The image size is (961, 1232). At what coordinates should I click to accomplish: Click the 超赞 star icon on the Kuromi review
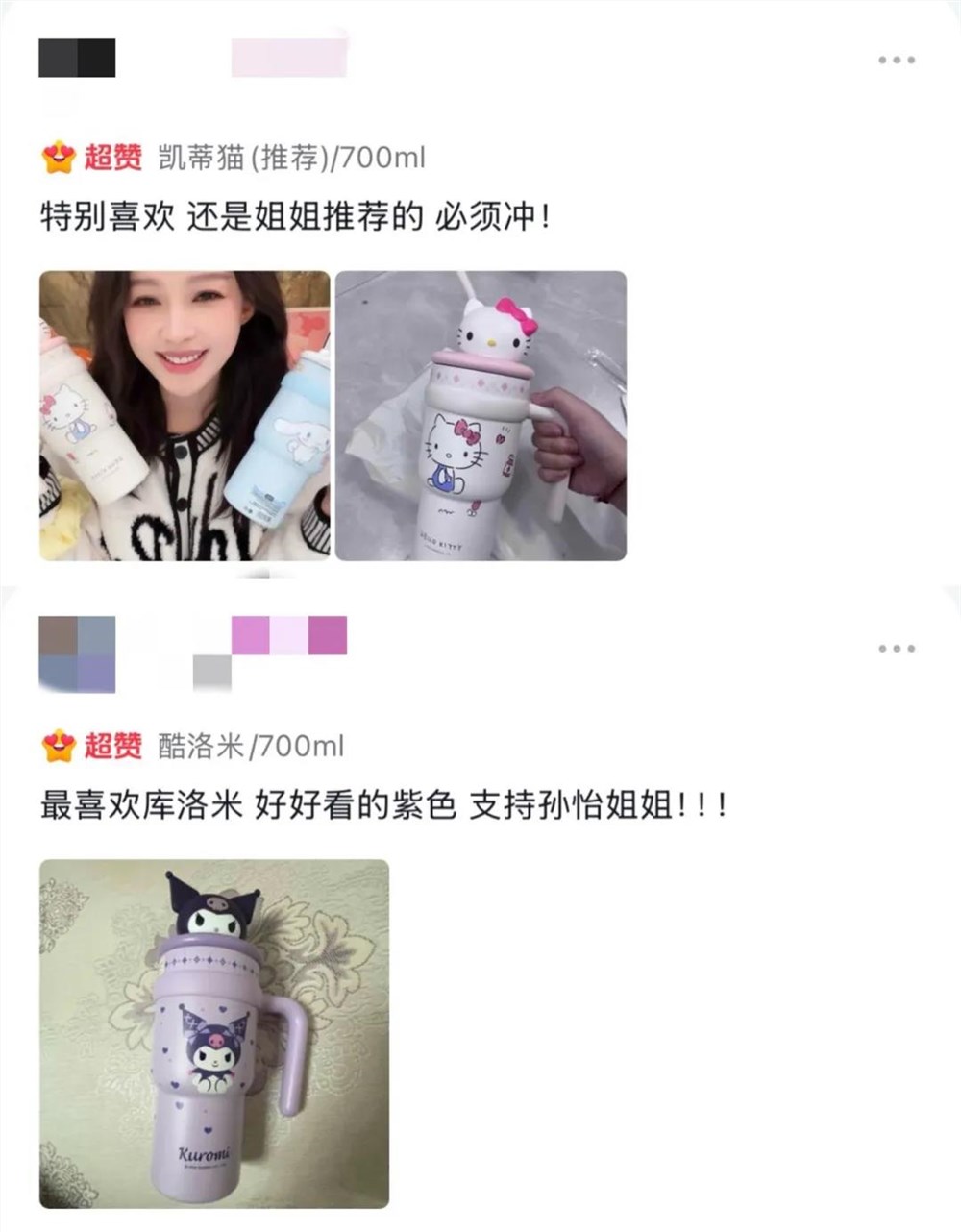[58, 742]
